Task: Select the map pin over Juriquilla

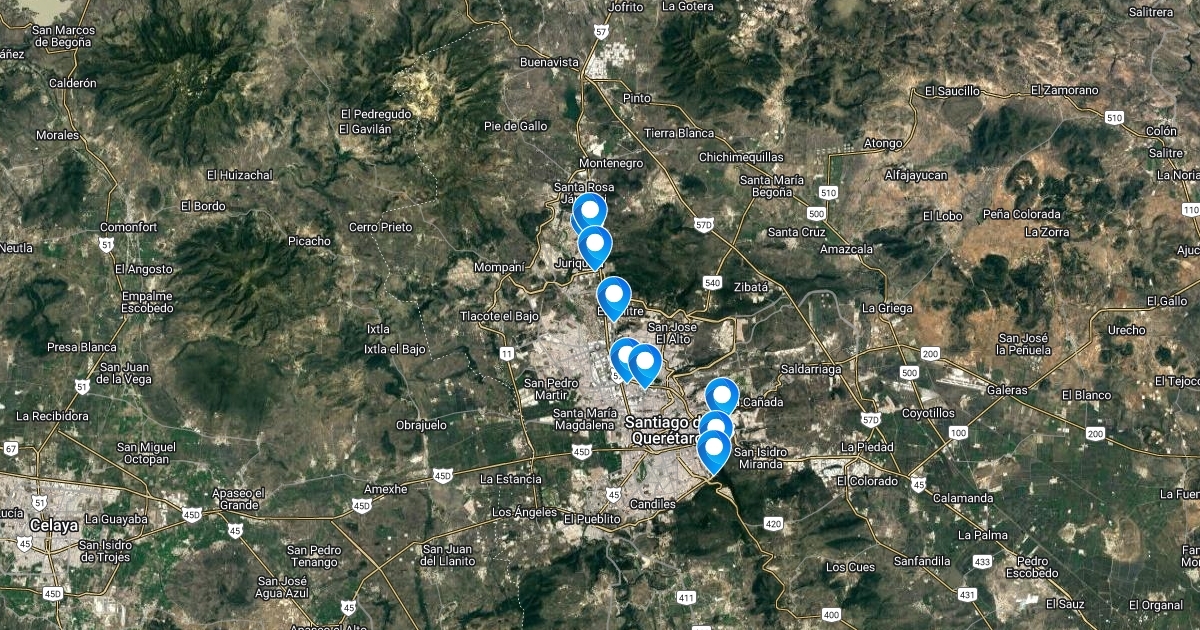Action: (595, 245)
